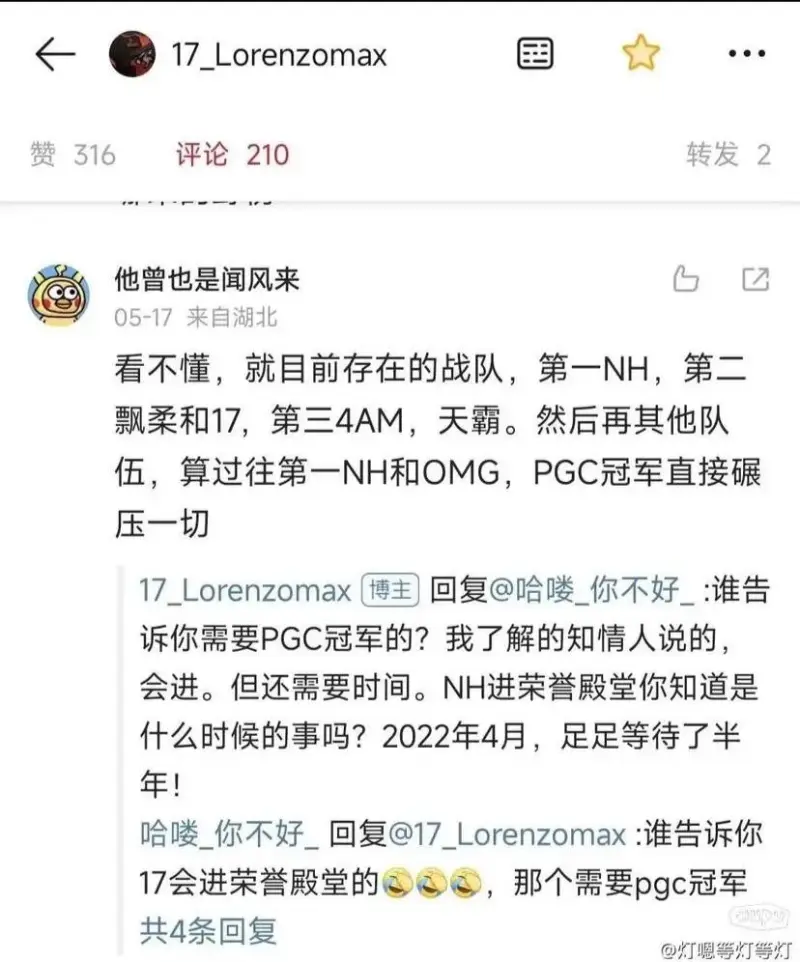Open 17_Lorenzomax 博主 name in the reply
This screenshot has width=800, height=962.
click(245, 589)
